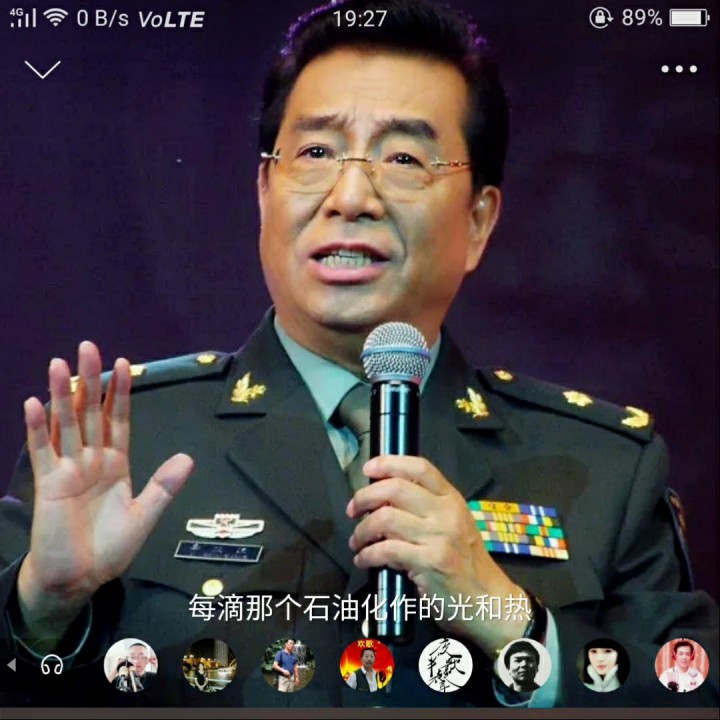The height and width of the screenshot is (720, 720).
Task: Open the black calligraphy avatar
Action: click(x=446, y=665)
